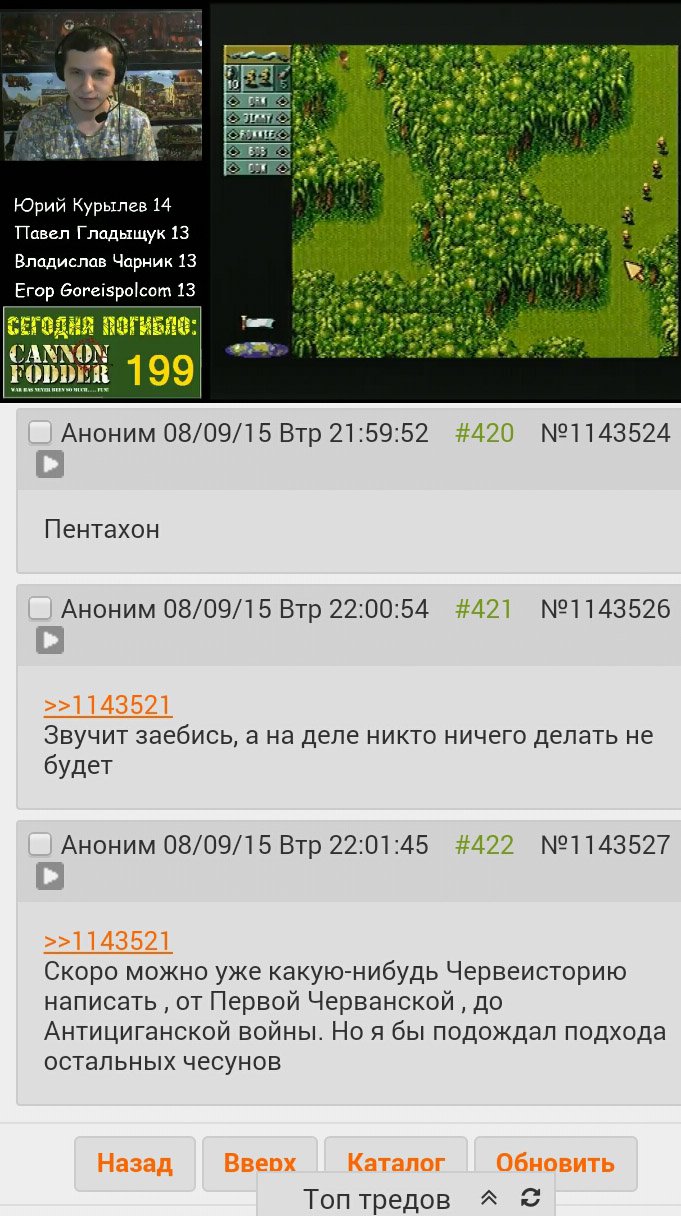Tap the play icon under post #420

tap(50, 464)
